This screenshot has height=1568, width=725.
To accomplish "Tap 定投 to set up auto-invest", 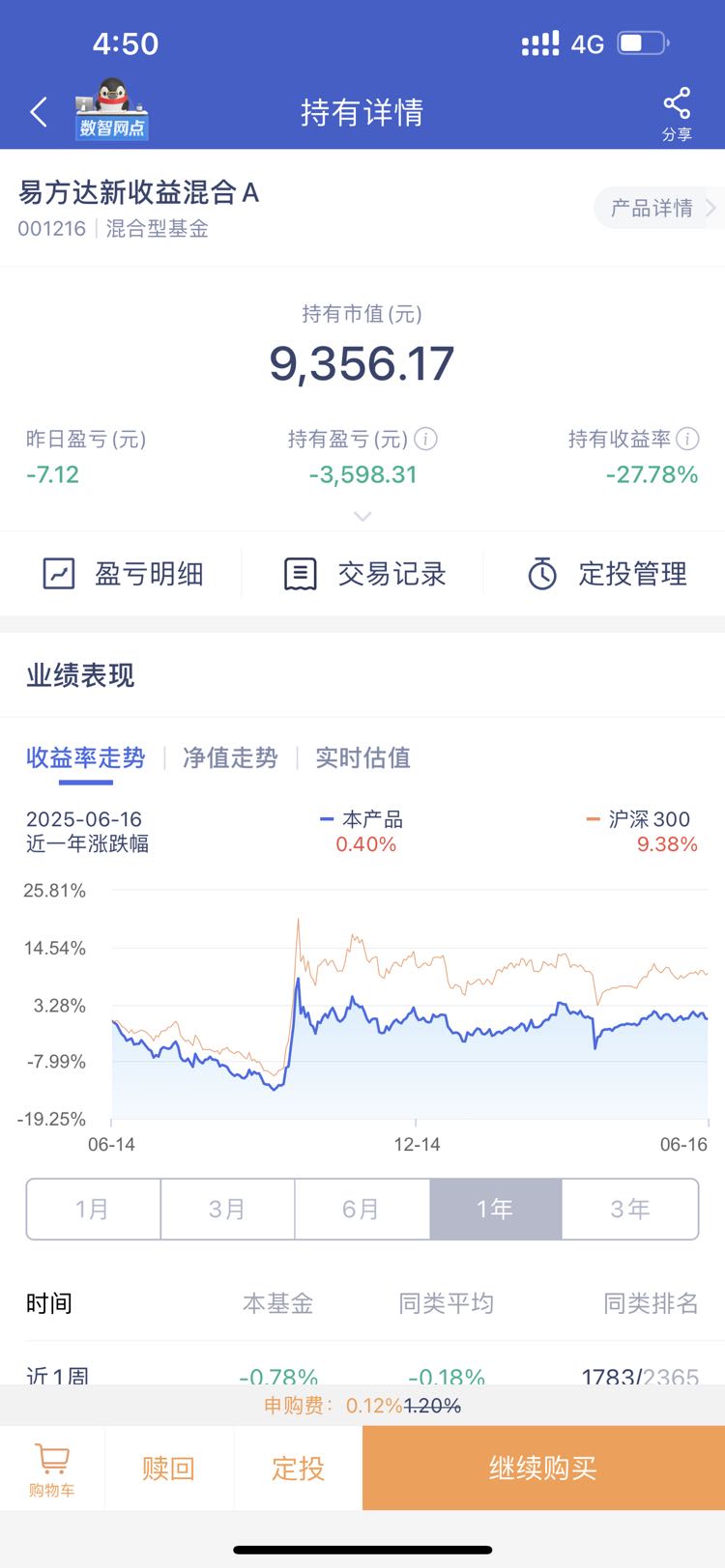I will point(298,1468).
